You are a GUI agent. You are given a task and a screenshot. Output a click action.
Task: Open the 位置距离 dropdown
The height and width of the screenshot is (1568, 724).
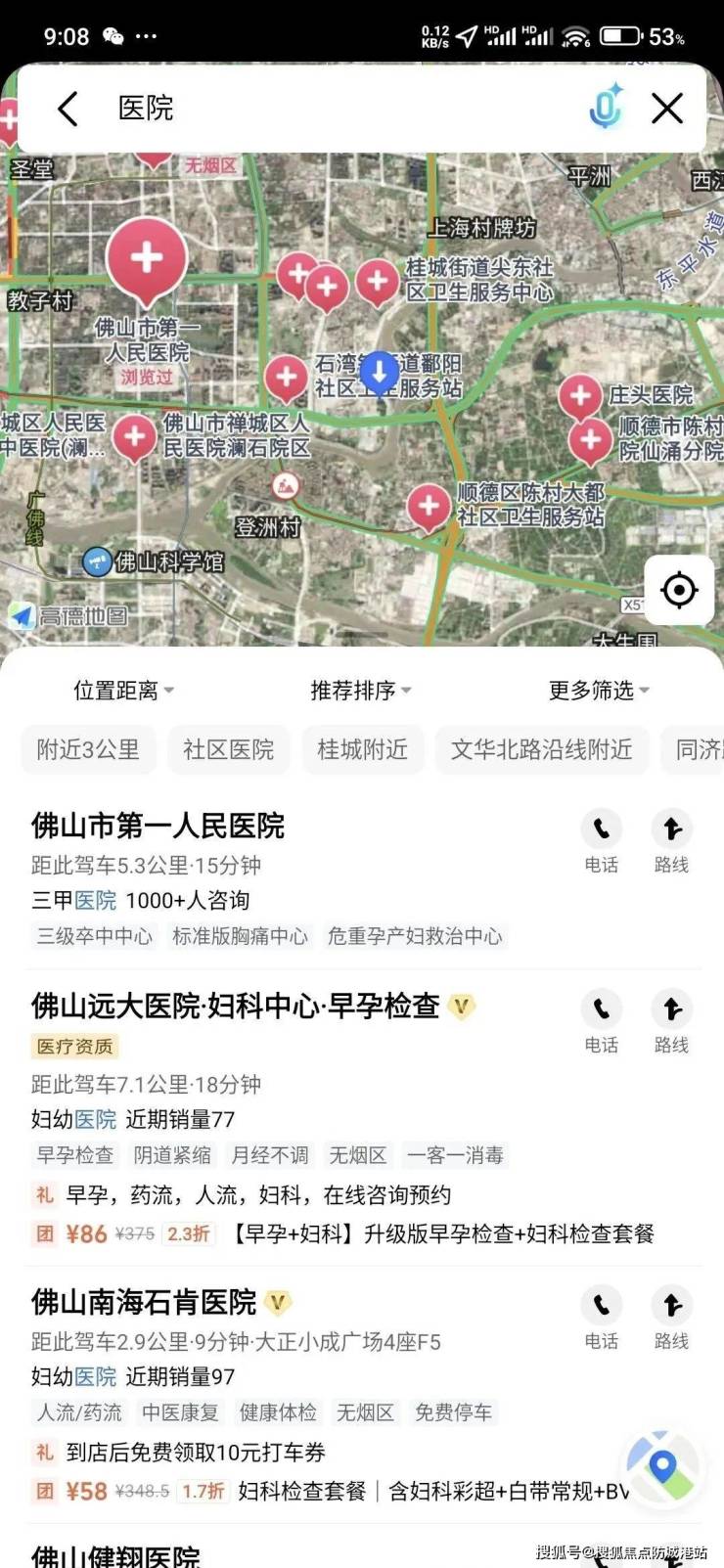pos(123,691)
